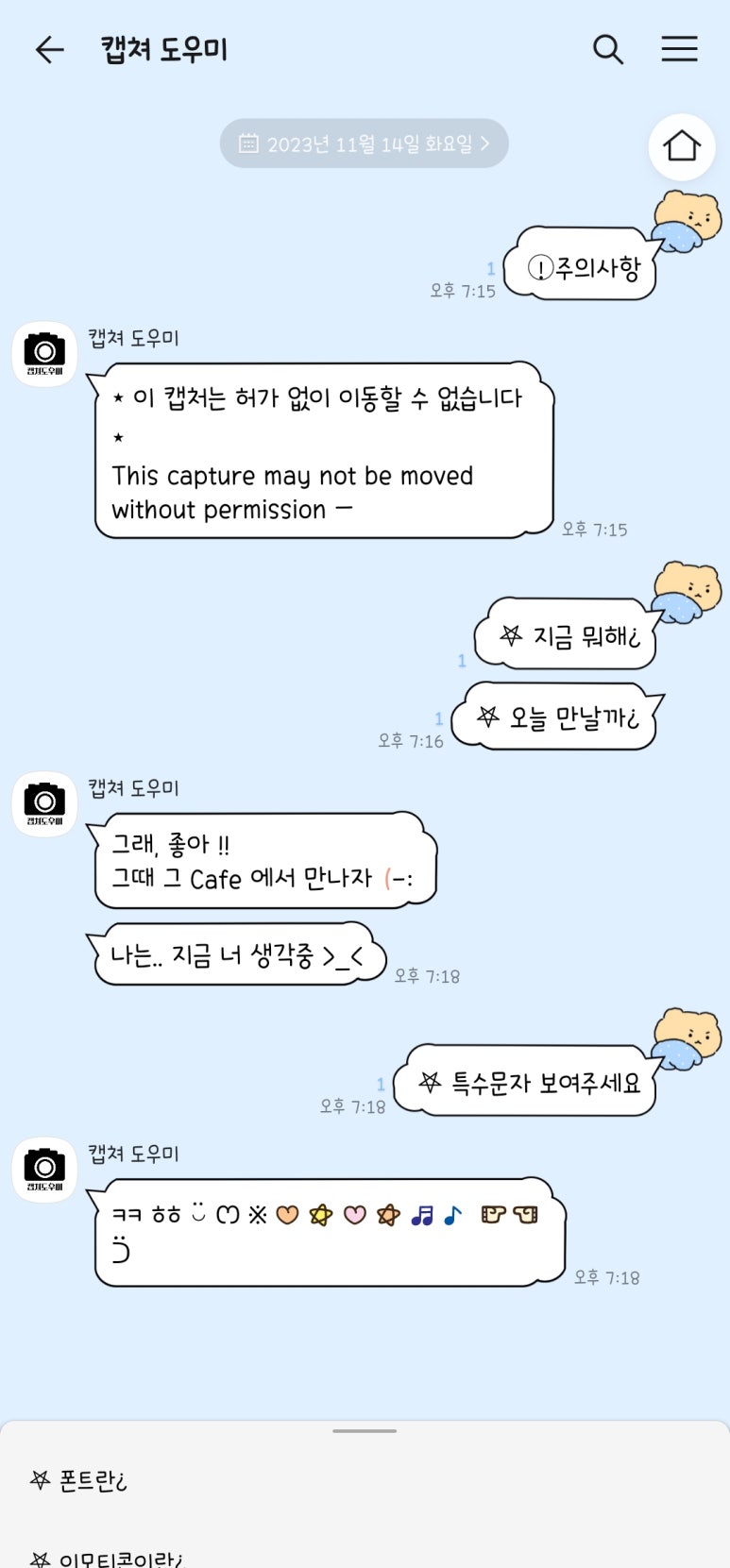Tap the round home button
Image resolution: width=730 pixels, height=1568 pixels.
click(682, 146)
